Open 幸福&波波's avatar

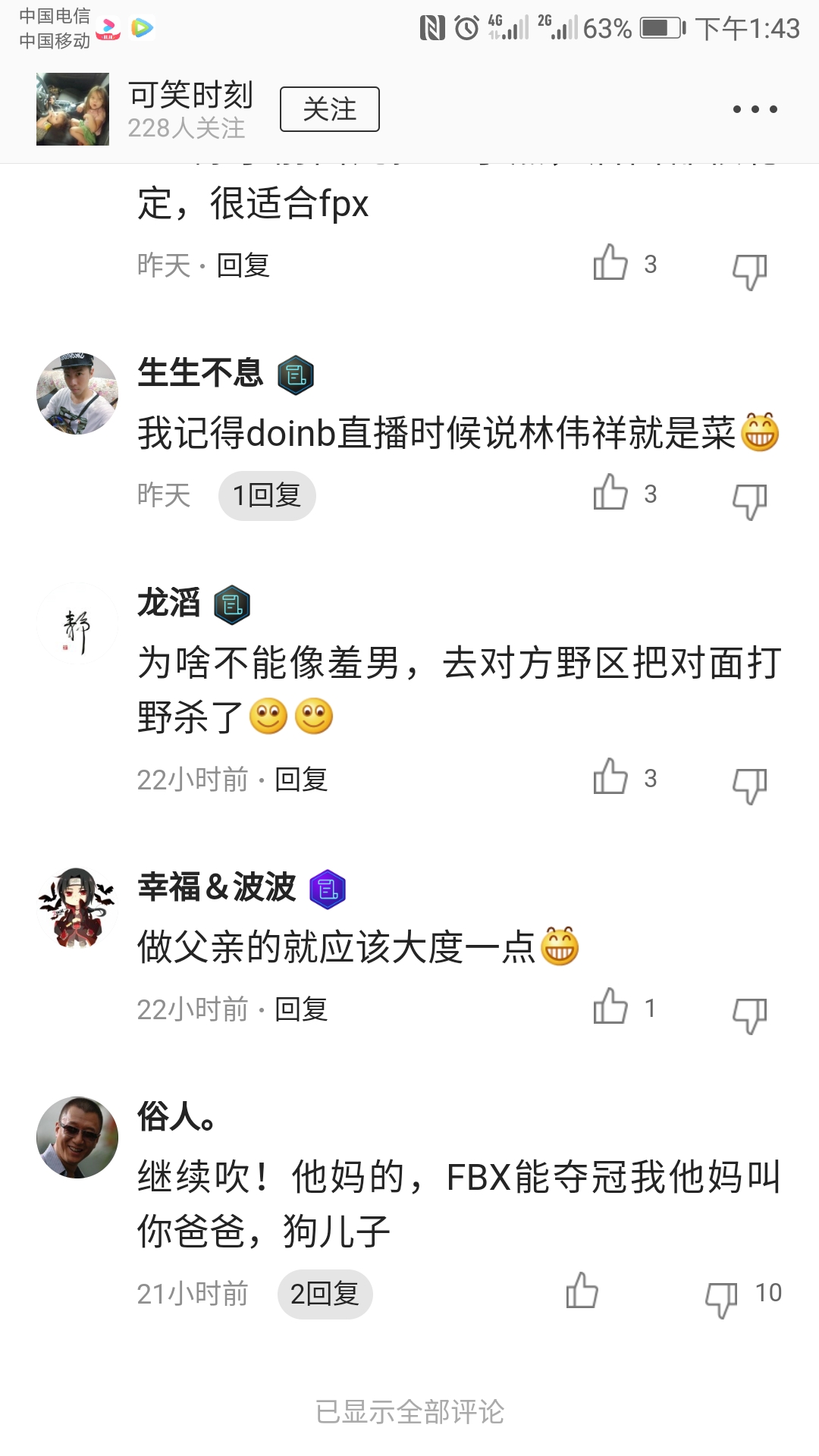77,908
